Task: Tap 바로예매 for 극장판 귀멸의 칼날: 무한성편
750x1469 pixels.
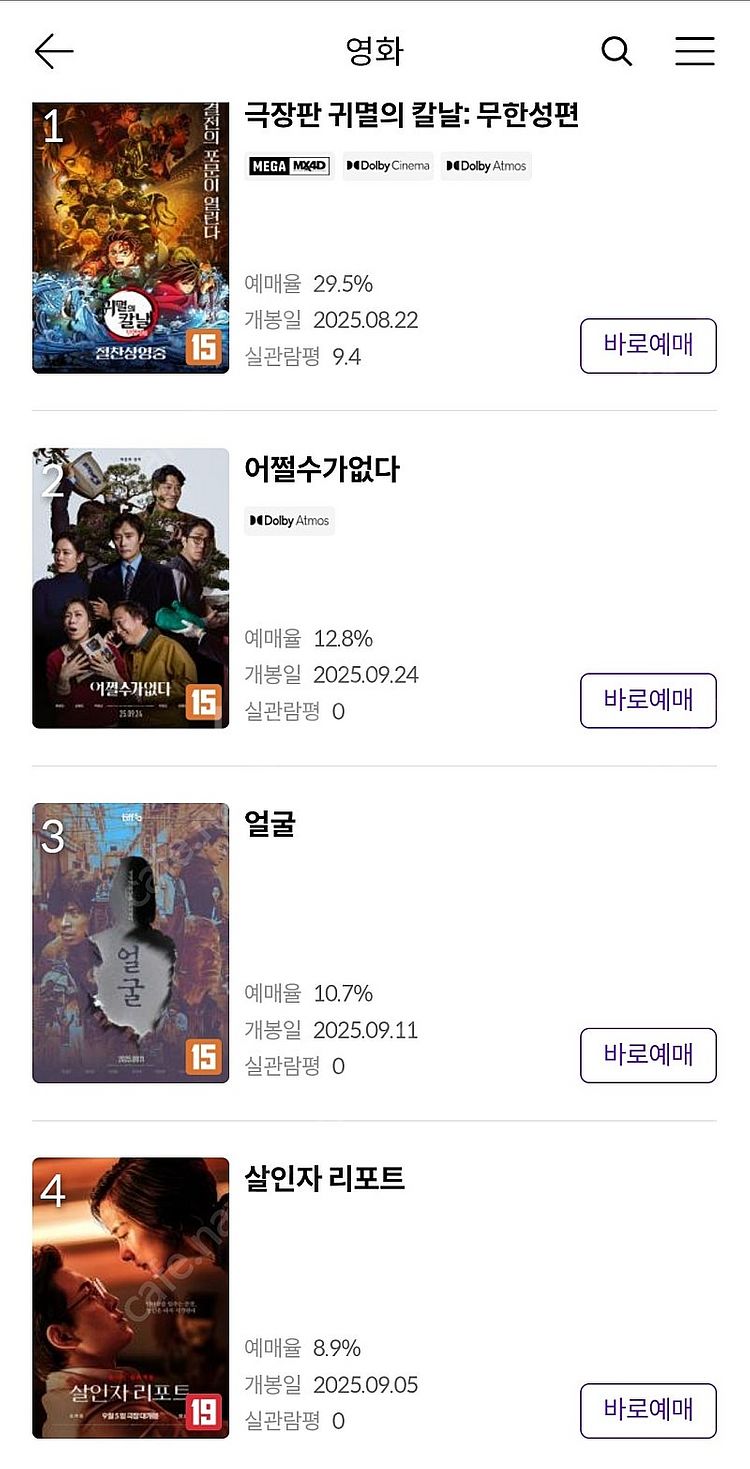Action: tap(648, 346)
